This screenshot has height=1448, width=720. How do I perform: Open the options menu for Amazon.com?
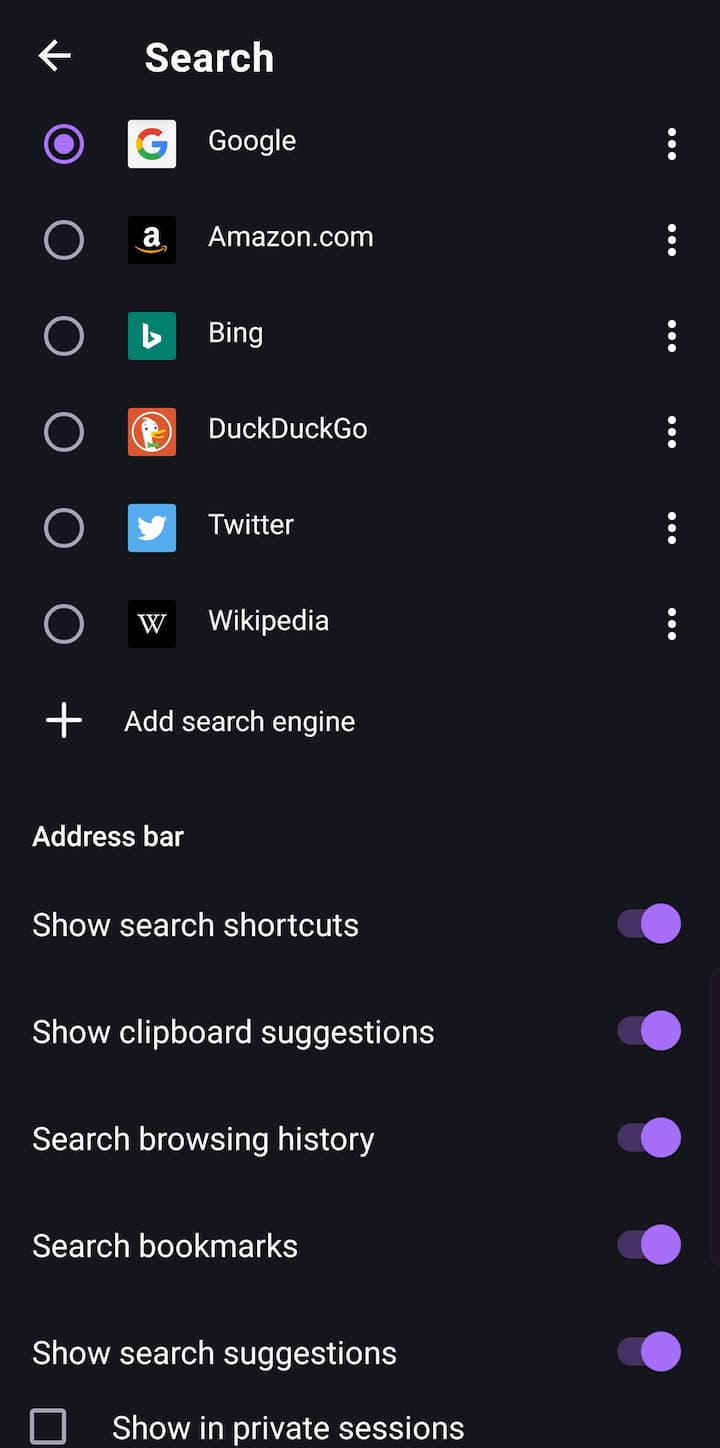(671, 239)
